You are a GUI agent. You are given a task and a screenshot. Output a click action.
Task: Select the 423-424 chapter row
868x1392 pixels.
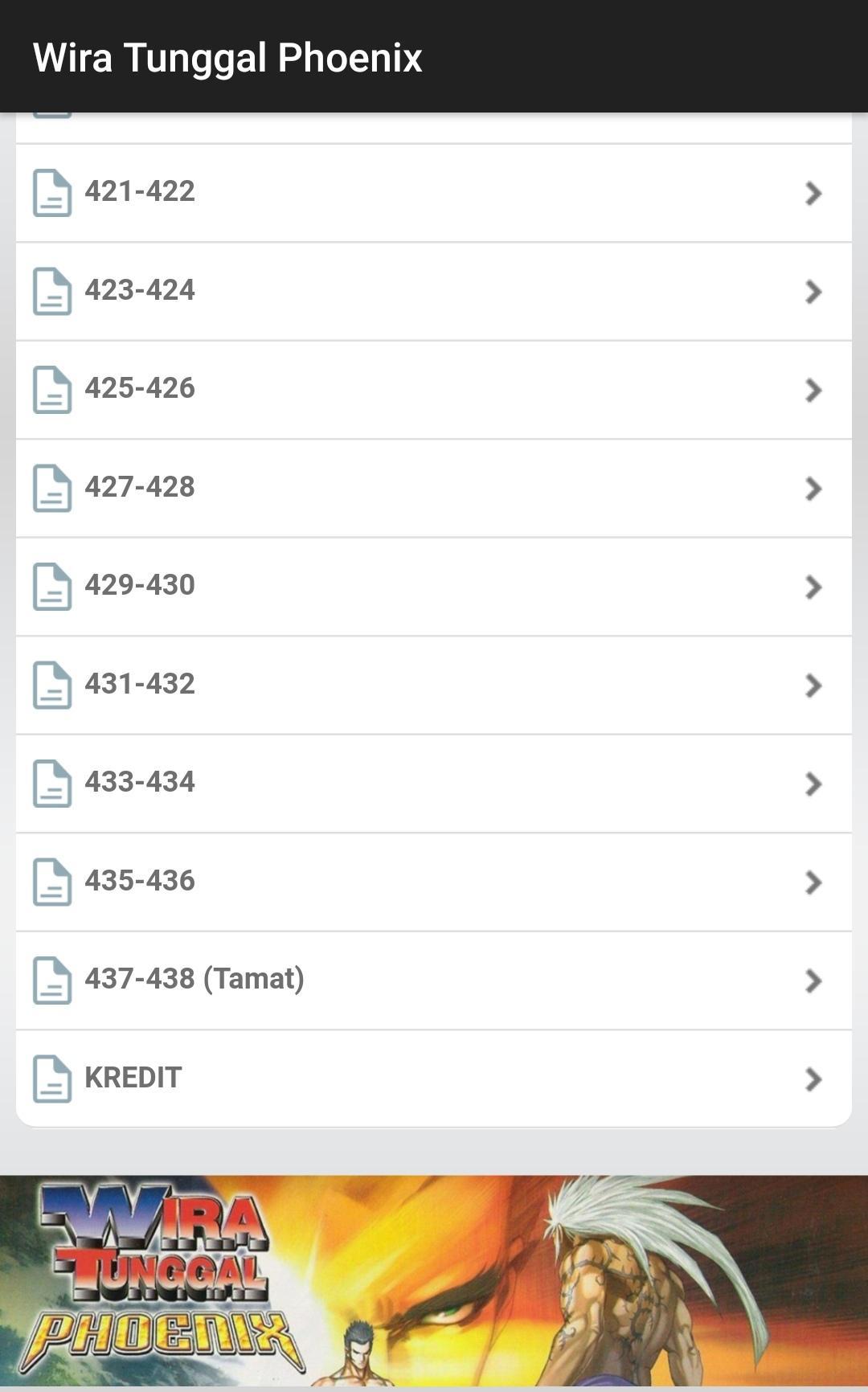point(434,291)
